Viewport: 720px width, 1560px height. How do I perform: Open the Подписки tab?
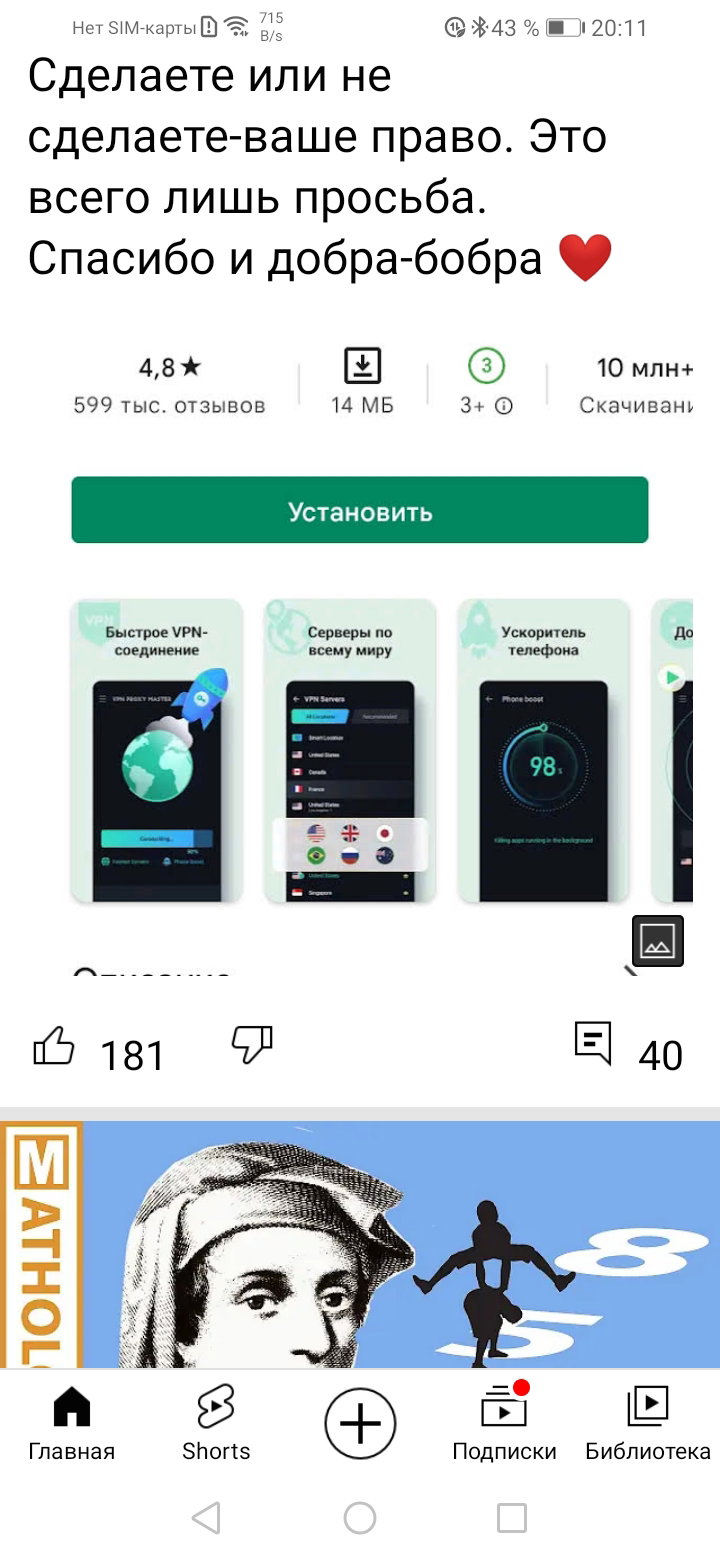point(504,1424)
